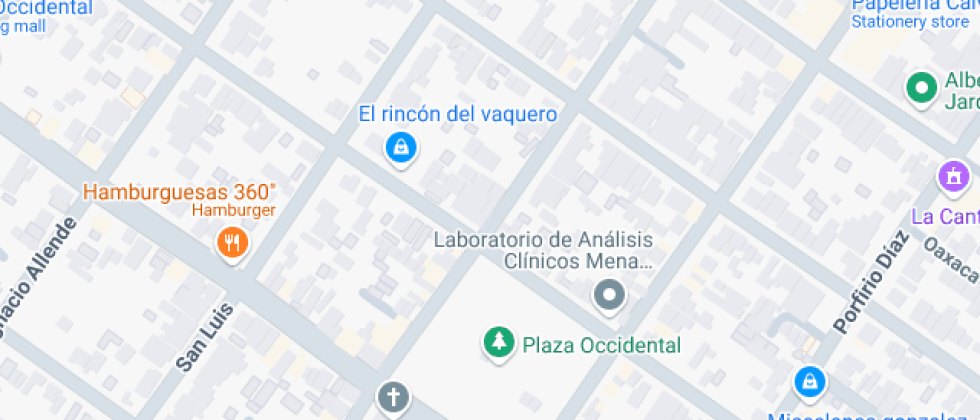Tap Laboratorio de Análisis Clínicos Mena pin
Viewport: 980px width, 420px height.
pos(609,295)
